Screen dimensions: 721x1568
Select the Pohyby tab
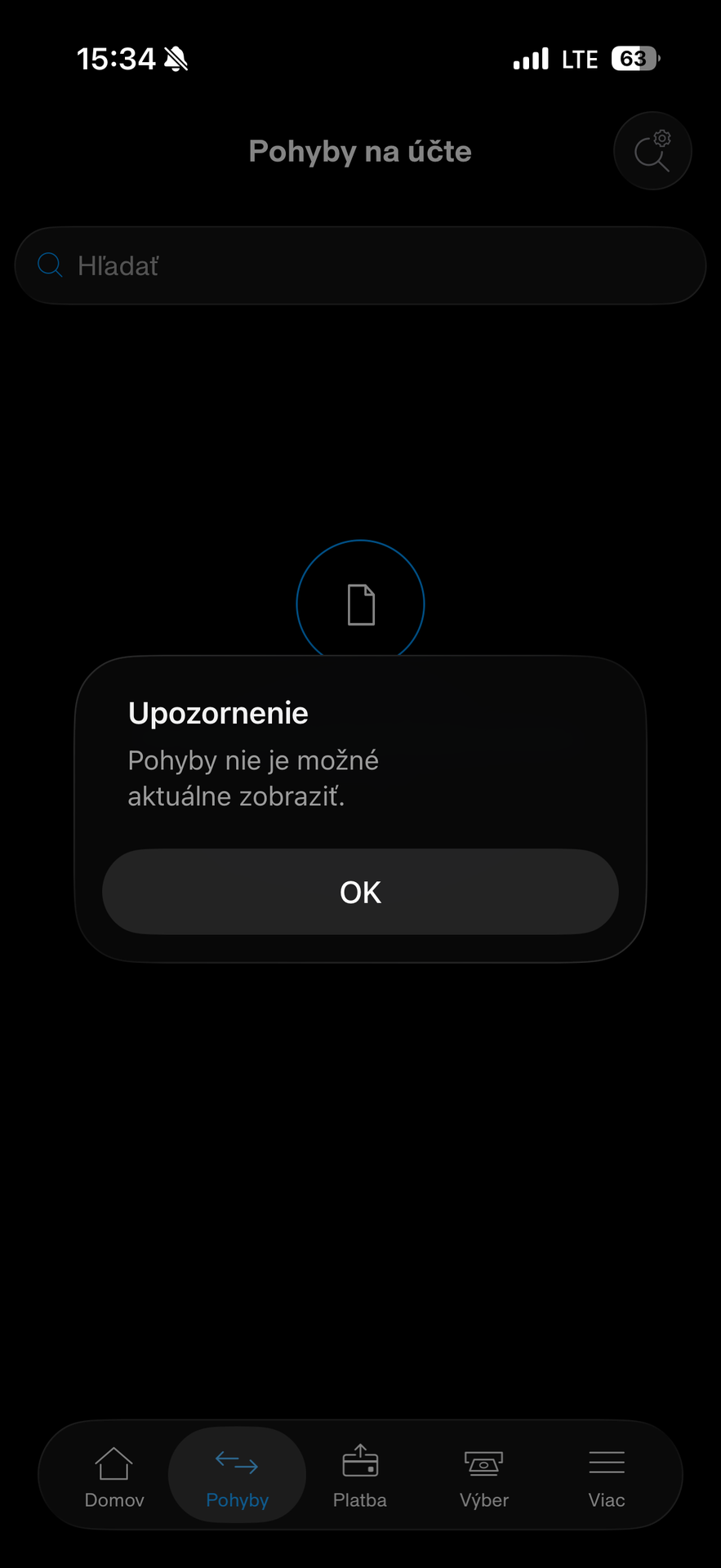[238, 1477]
